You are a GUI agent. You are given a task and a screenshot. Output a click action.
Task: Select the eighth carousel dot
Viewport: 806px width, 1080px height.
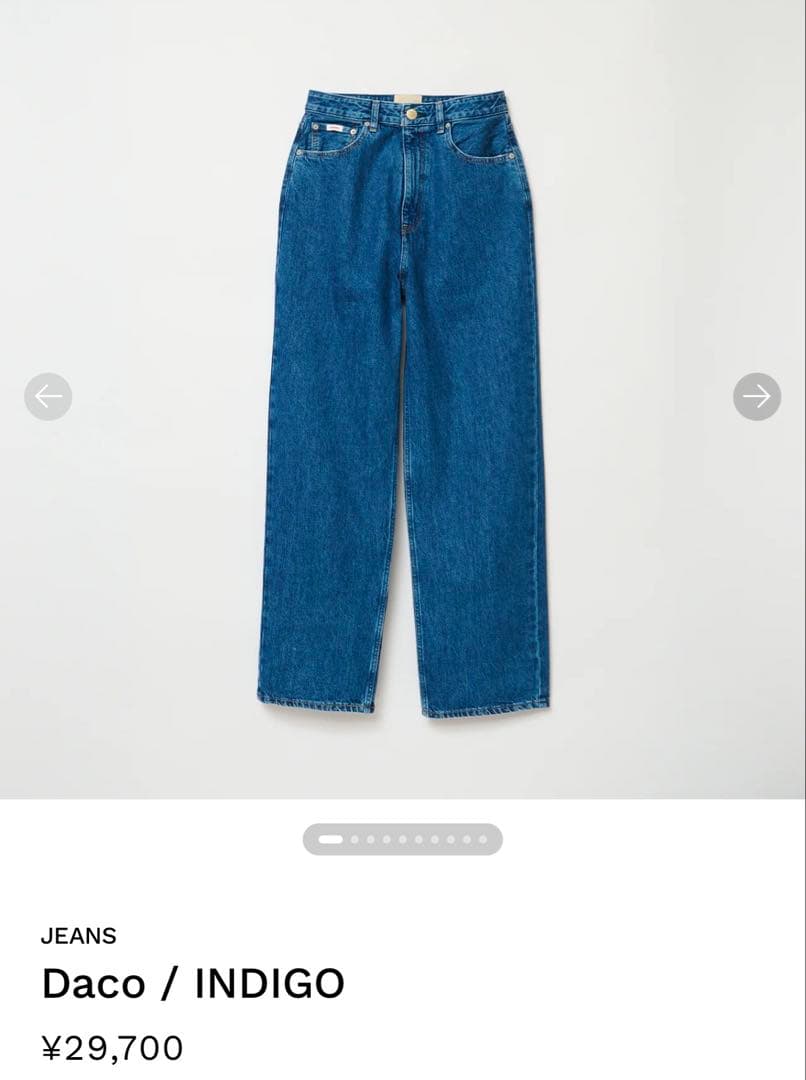pos(451,839)
